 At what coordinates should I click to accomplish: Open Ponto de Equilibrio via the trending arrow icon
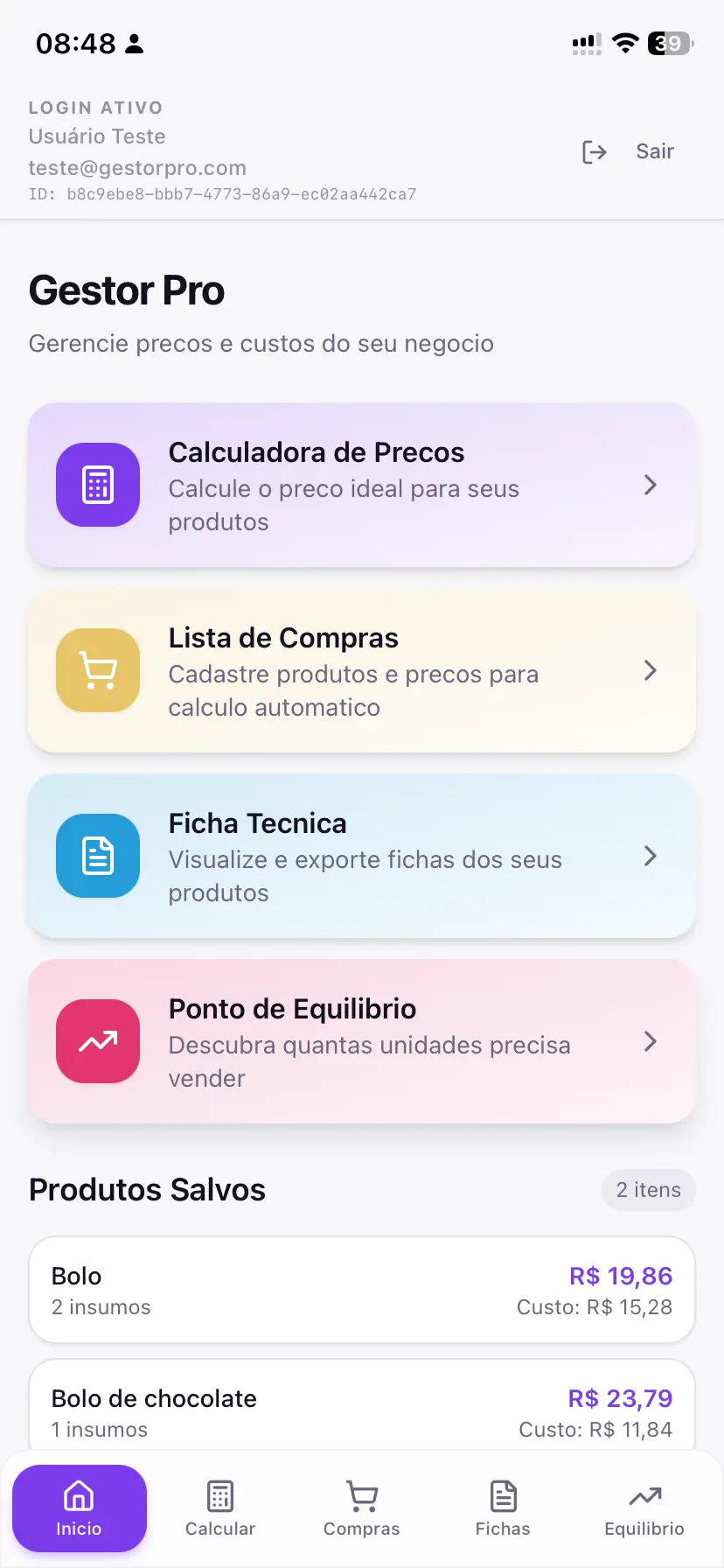(97, 1041)
